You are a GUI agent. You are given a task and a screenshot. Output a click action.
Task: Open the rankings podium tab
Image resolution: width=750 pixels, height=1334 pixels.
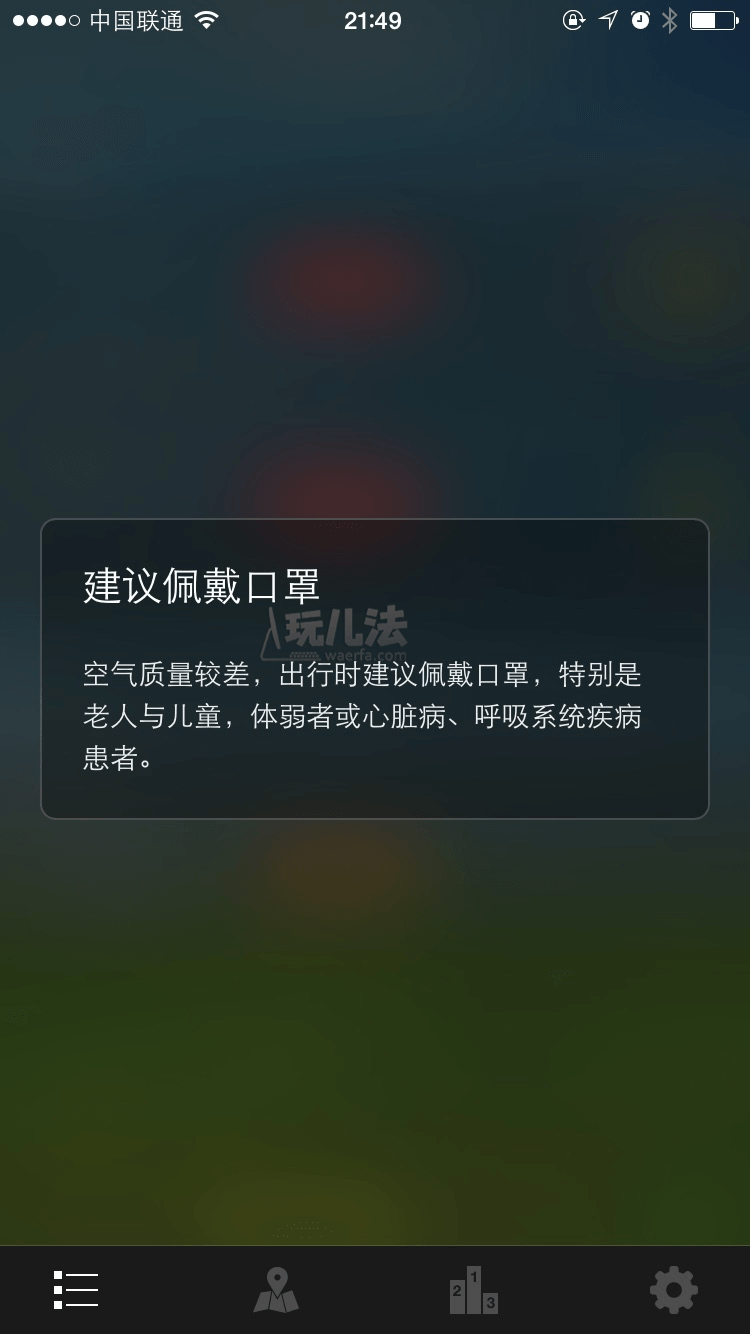(x=474, y=1290)
